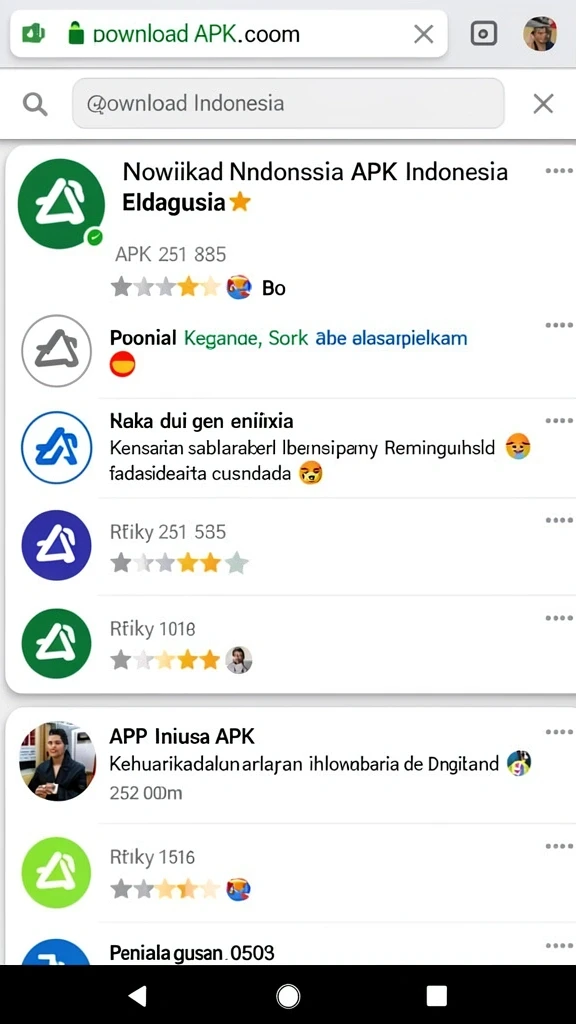Open the APP Iniusa APK result
Viewport: 576px width, 1024px height.
[288, 764]
